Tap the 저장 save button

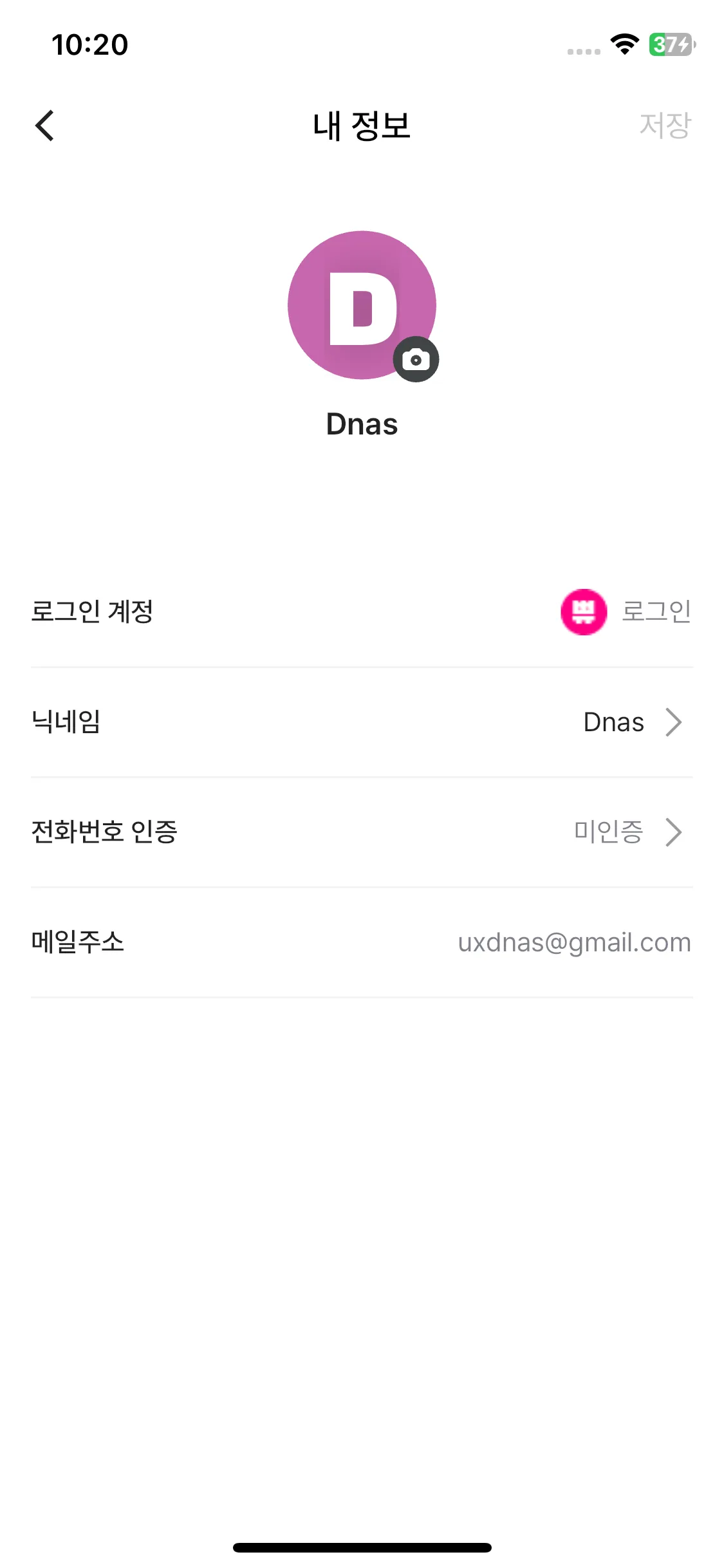[664, 126]
